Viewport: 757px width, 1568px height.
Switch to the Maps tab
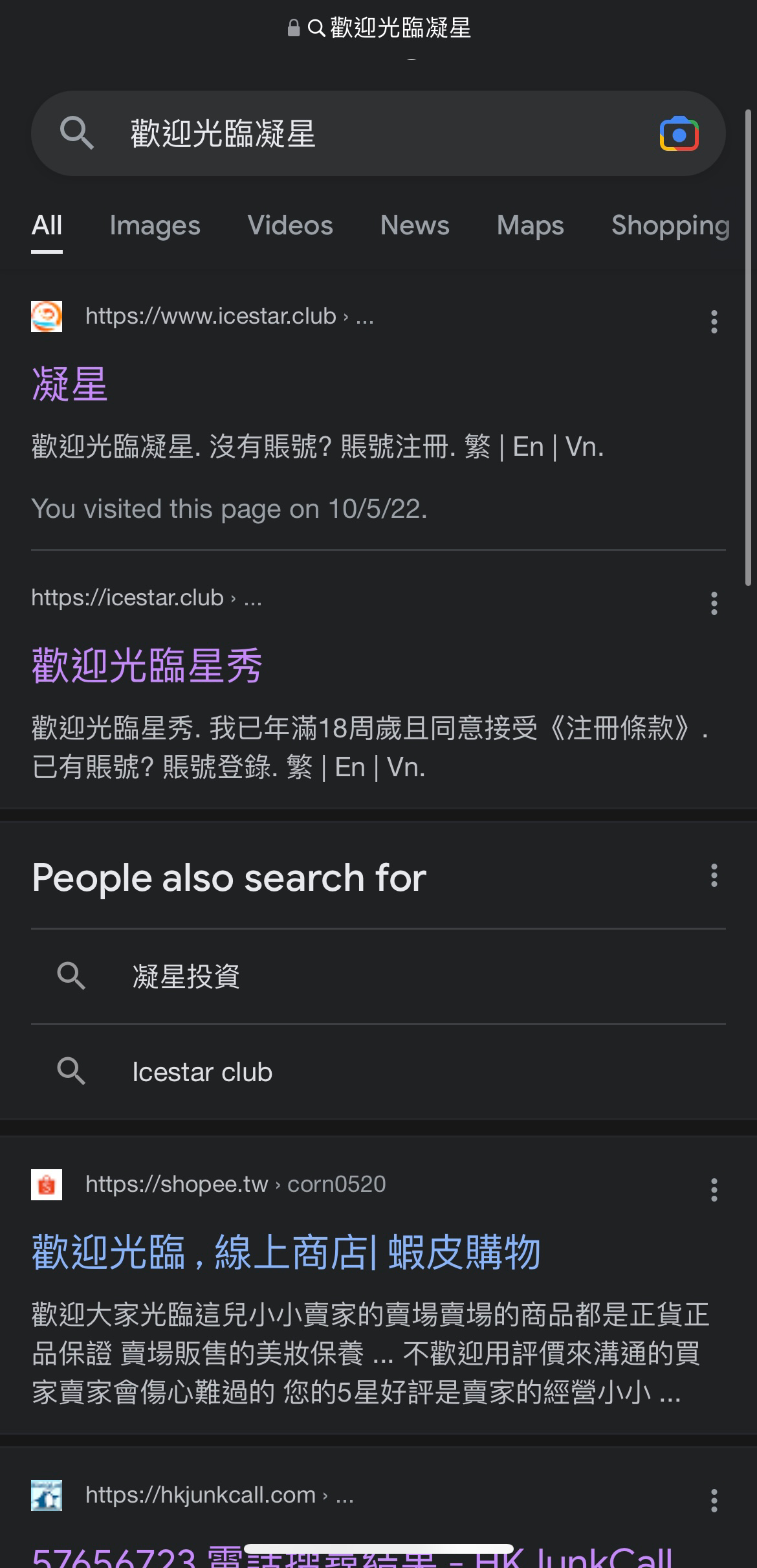click(531, 225)
